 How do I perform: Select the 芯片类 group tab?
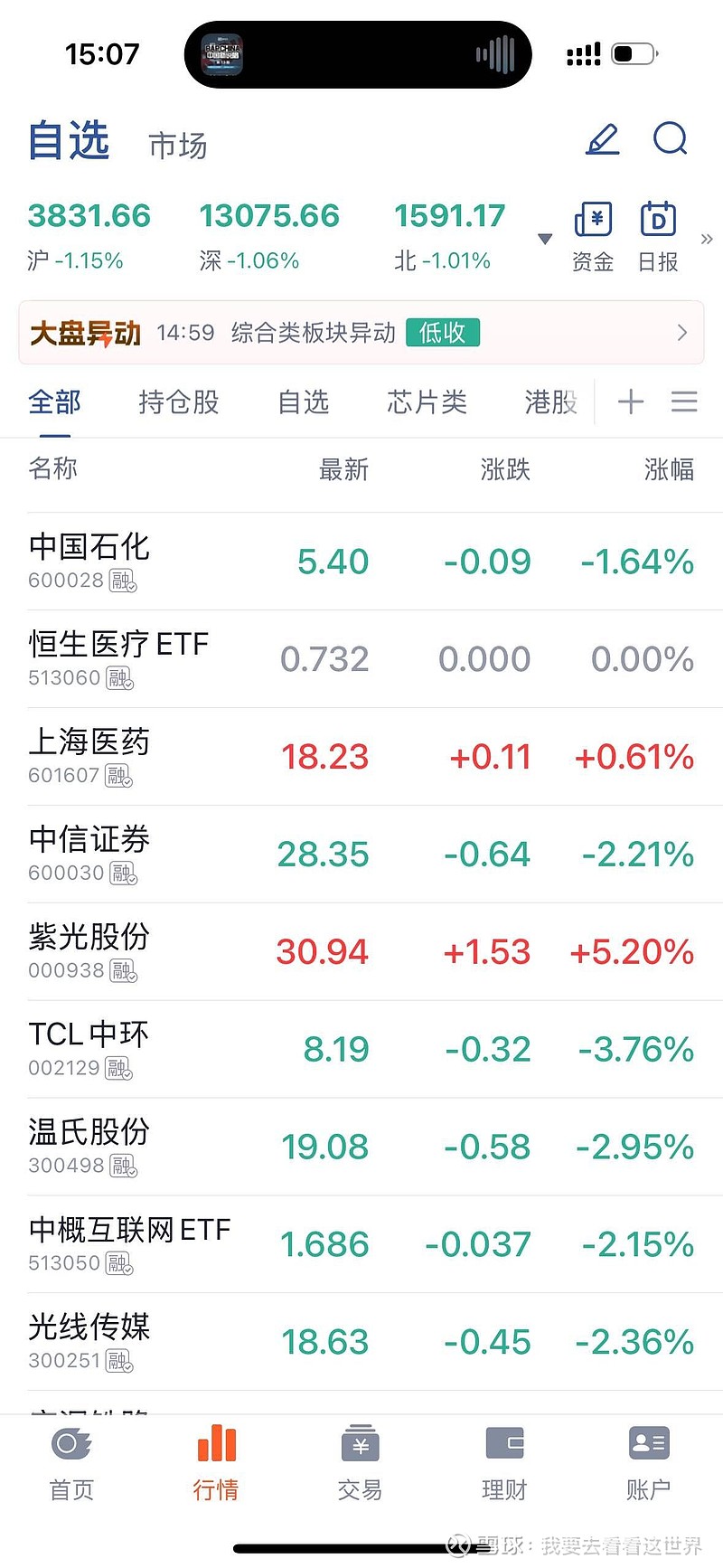(x=427, y=402)
